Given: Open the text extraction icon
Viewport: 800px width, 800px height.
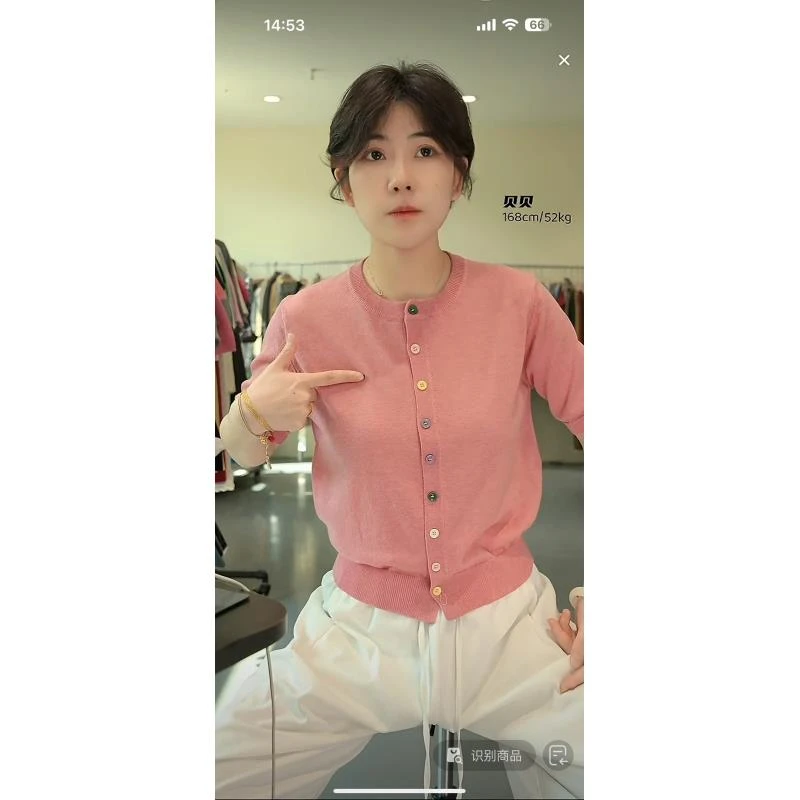Looking at the screenshot, I should 558,755.
